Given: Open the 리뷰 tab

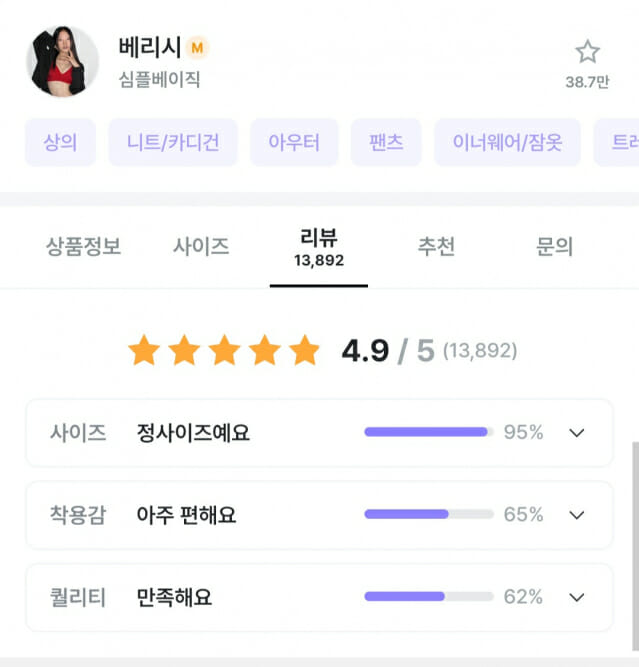Looking at the screenshot, I should (x=319, y=247).
